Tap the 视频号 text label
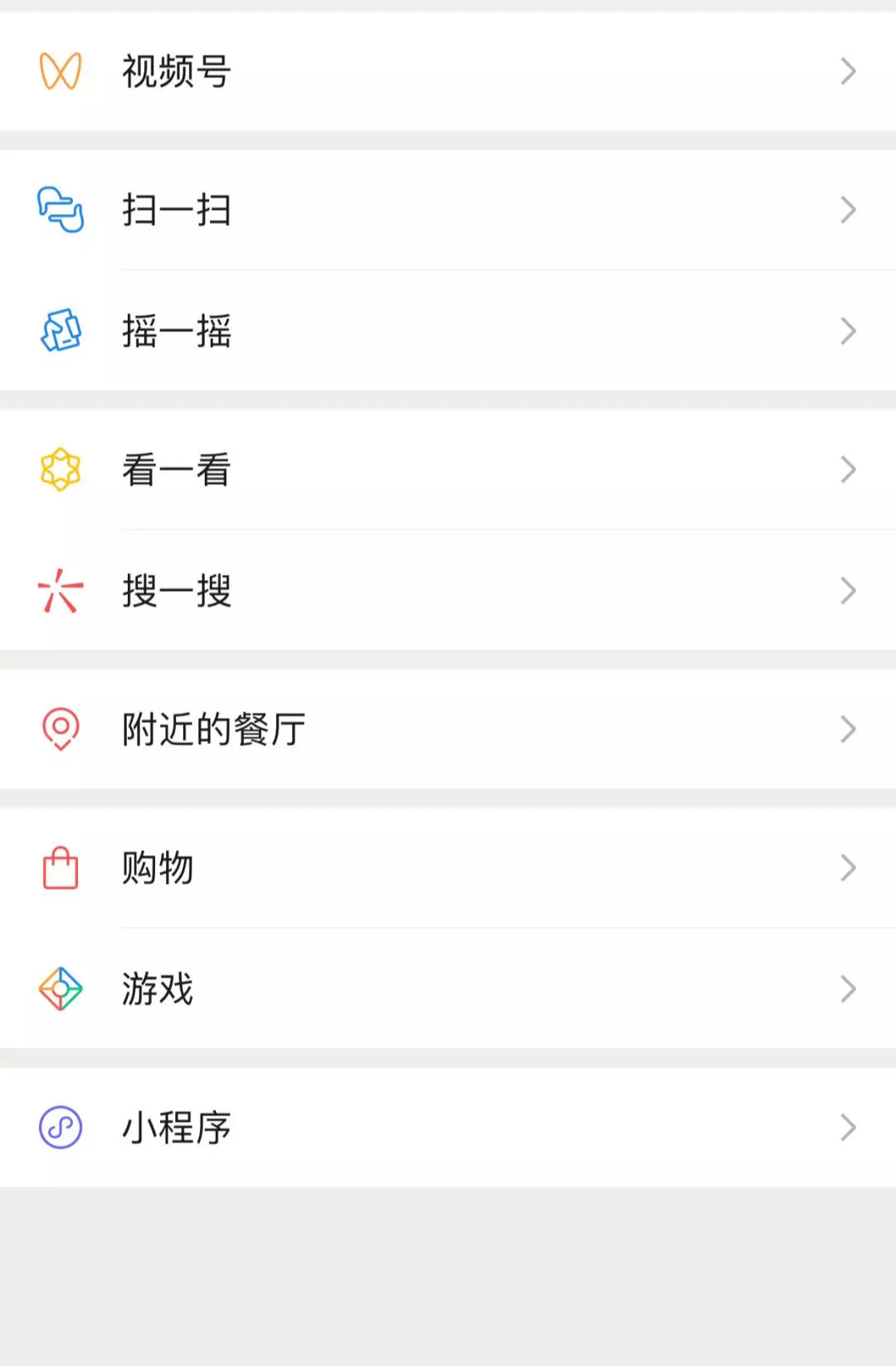This screenshot has height=1366, width=896. click(176, 72)
